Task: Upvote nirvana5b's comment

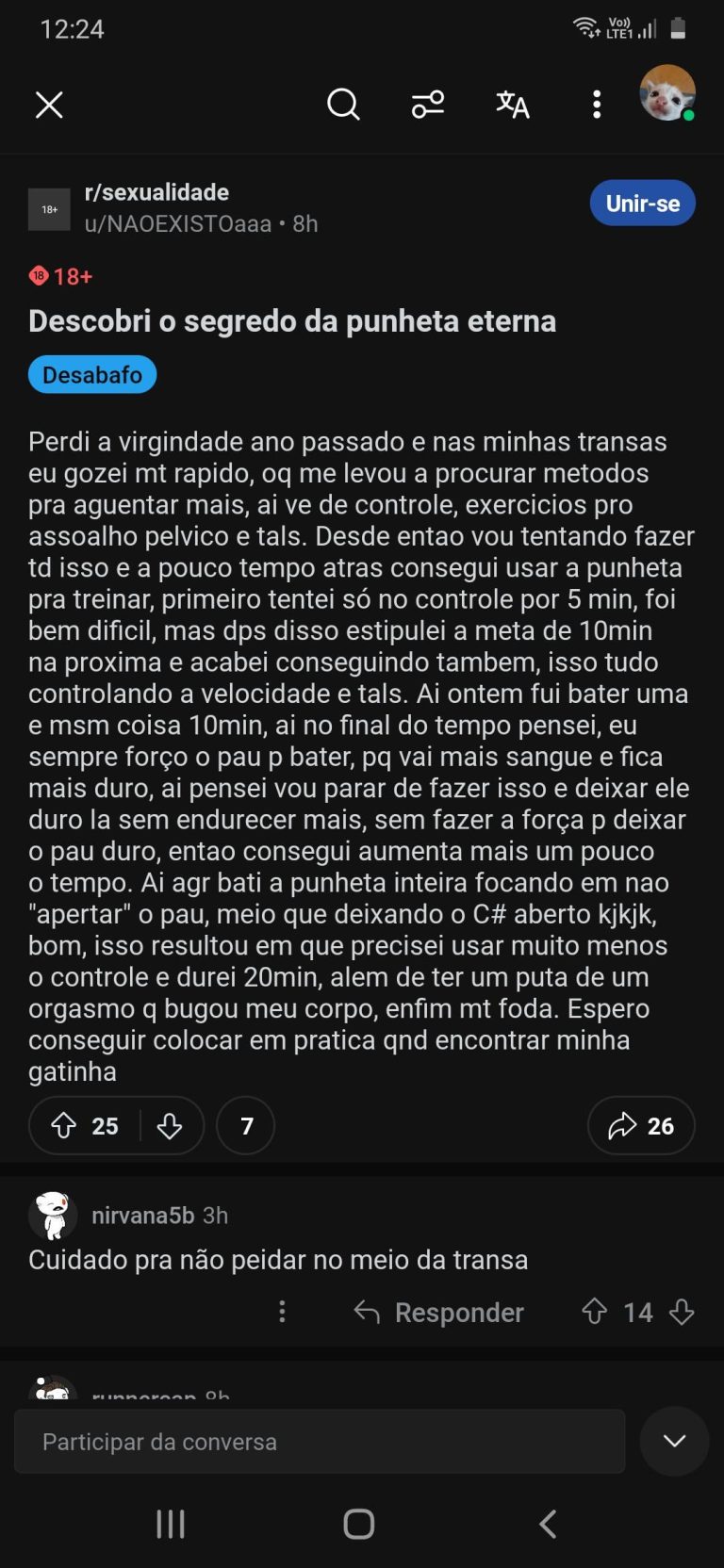Action: (x=595, y=1312)
